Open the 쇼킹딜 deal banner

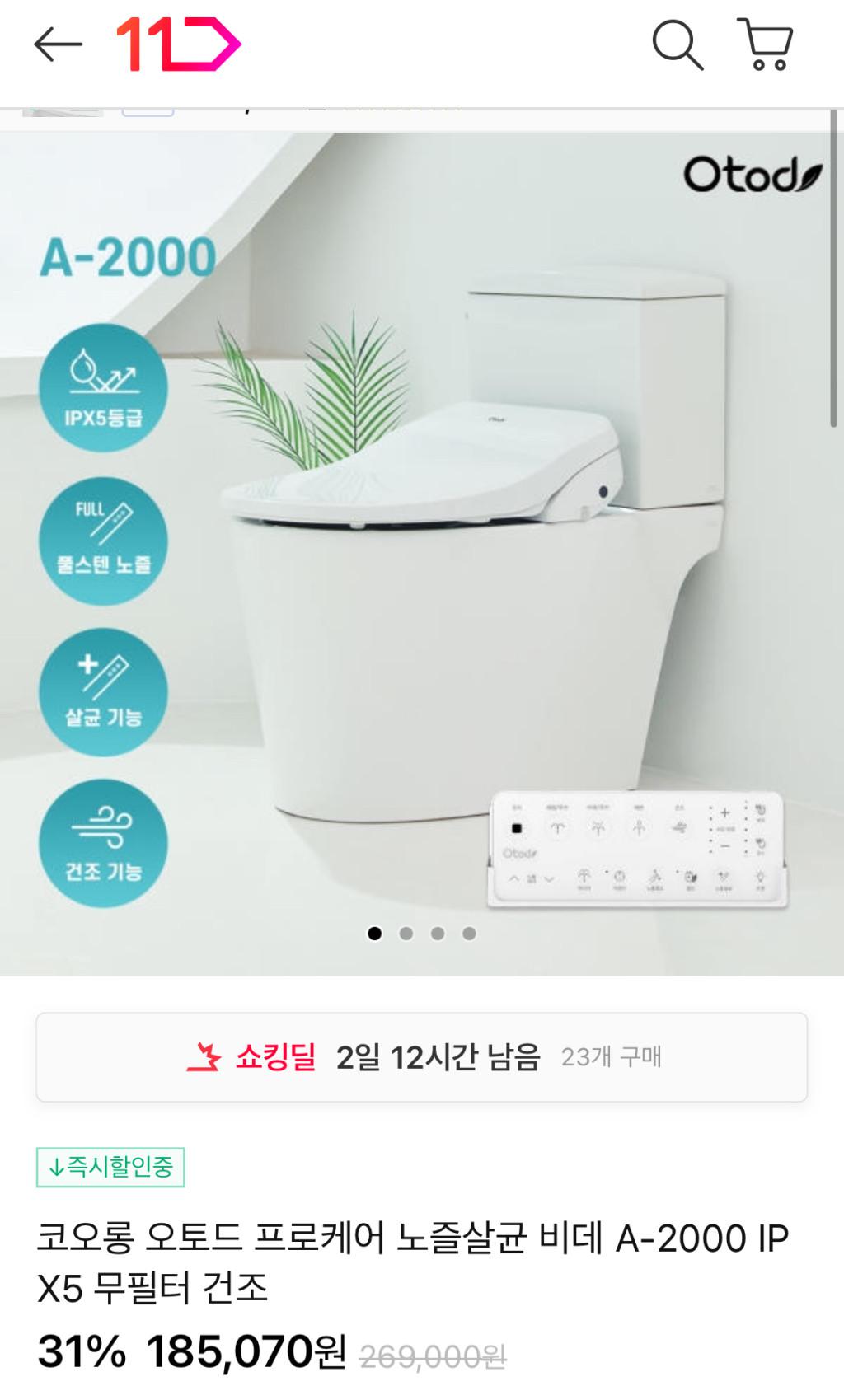tap(421, 1057)
